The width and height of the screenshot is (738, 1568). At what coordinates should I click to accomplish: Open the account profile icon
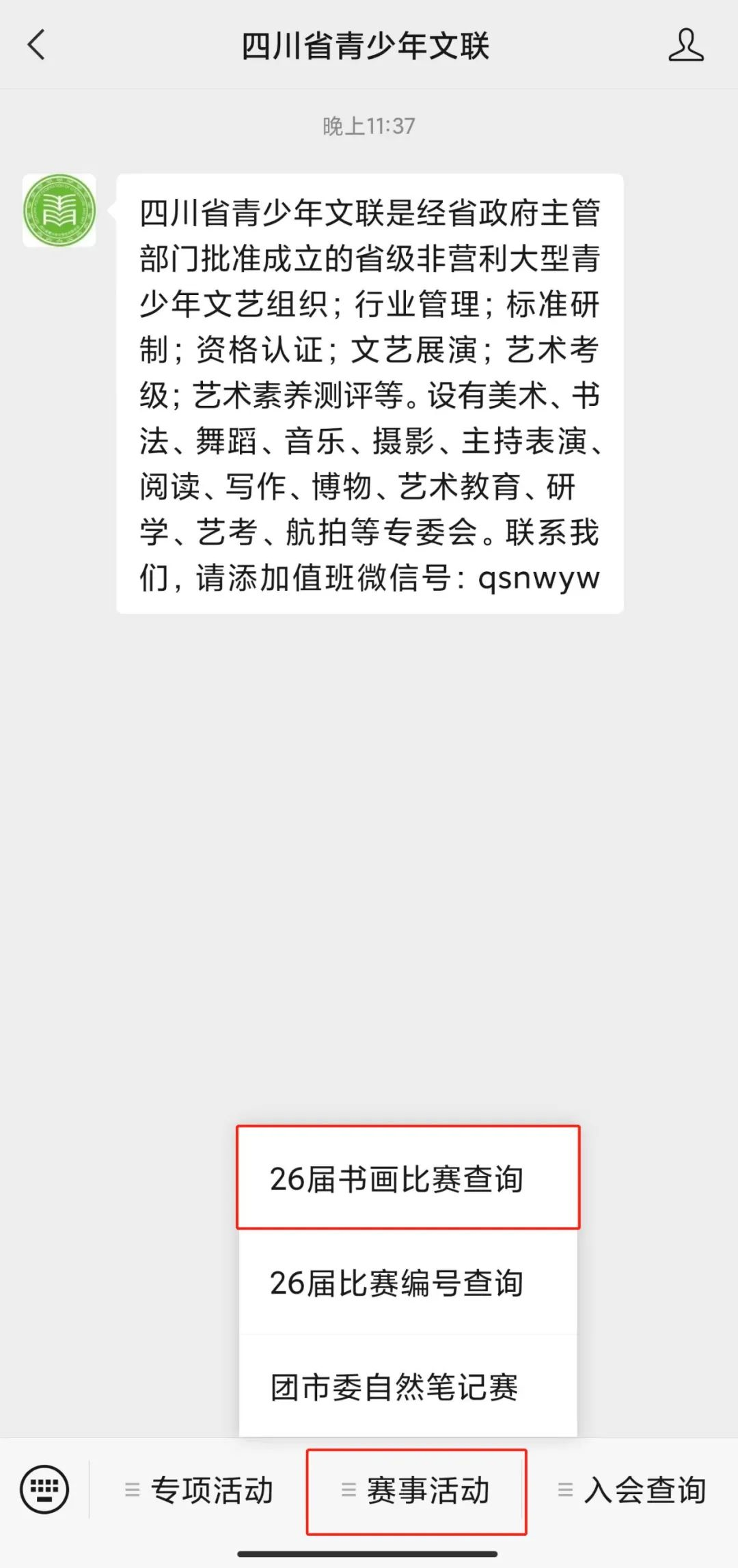click(x=686, y=45)
